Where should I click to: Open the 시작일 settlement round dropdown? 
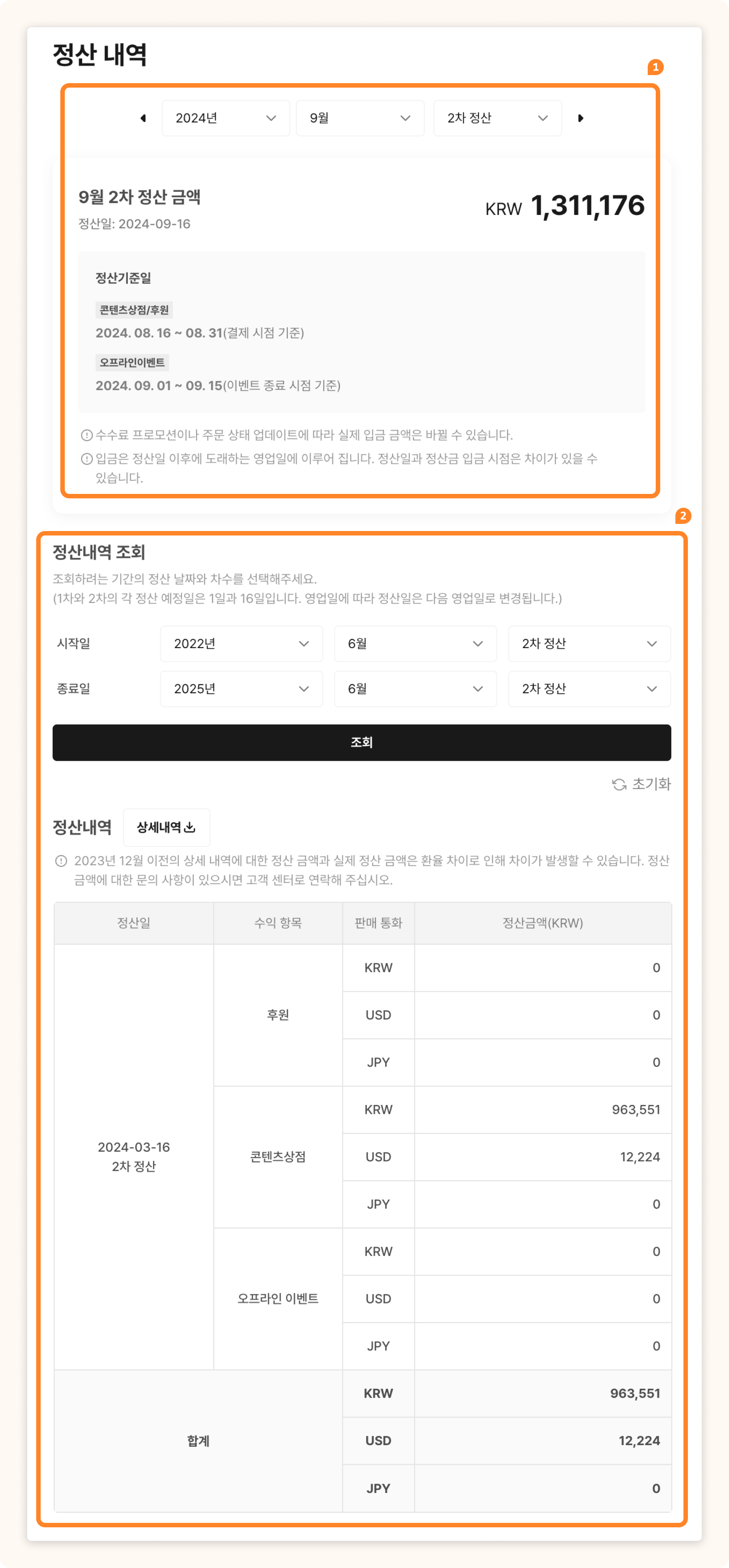point(589,643)
